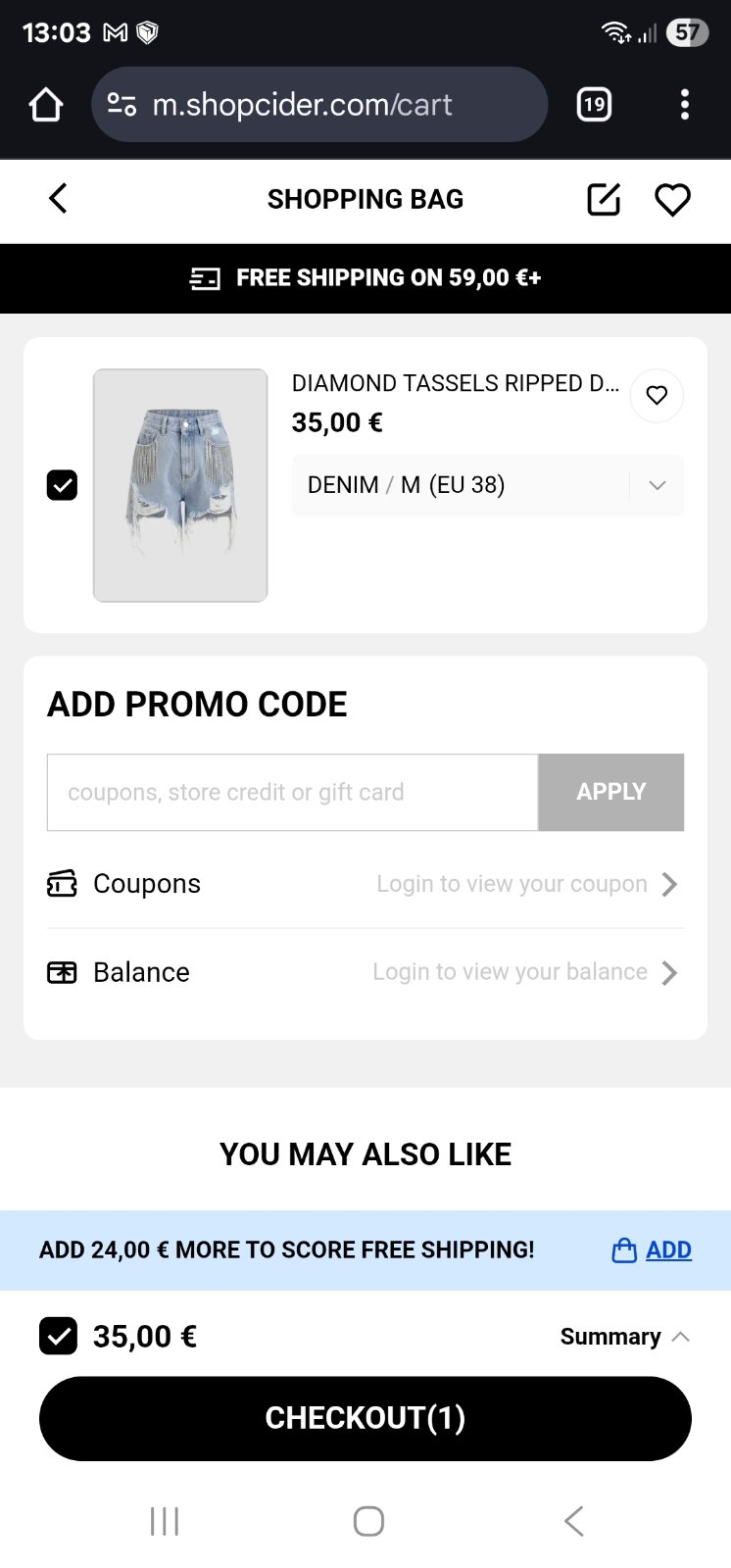The image size is (731, 1568).
Task: Expand the order Summary
Action: (624, 1337)
